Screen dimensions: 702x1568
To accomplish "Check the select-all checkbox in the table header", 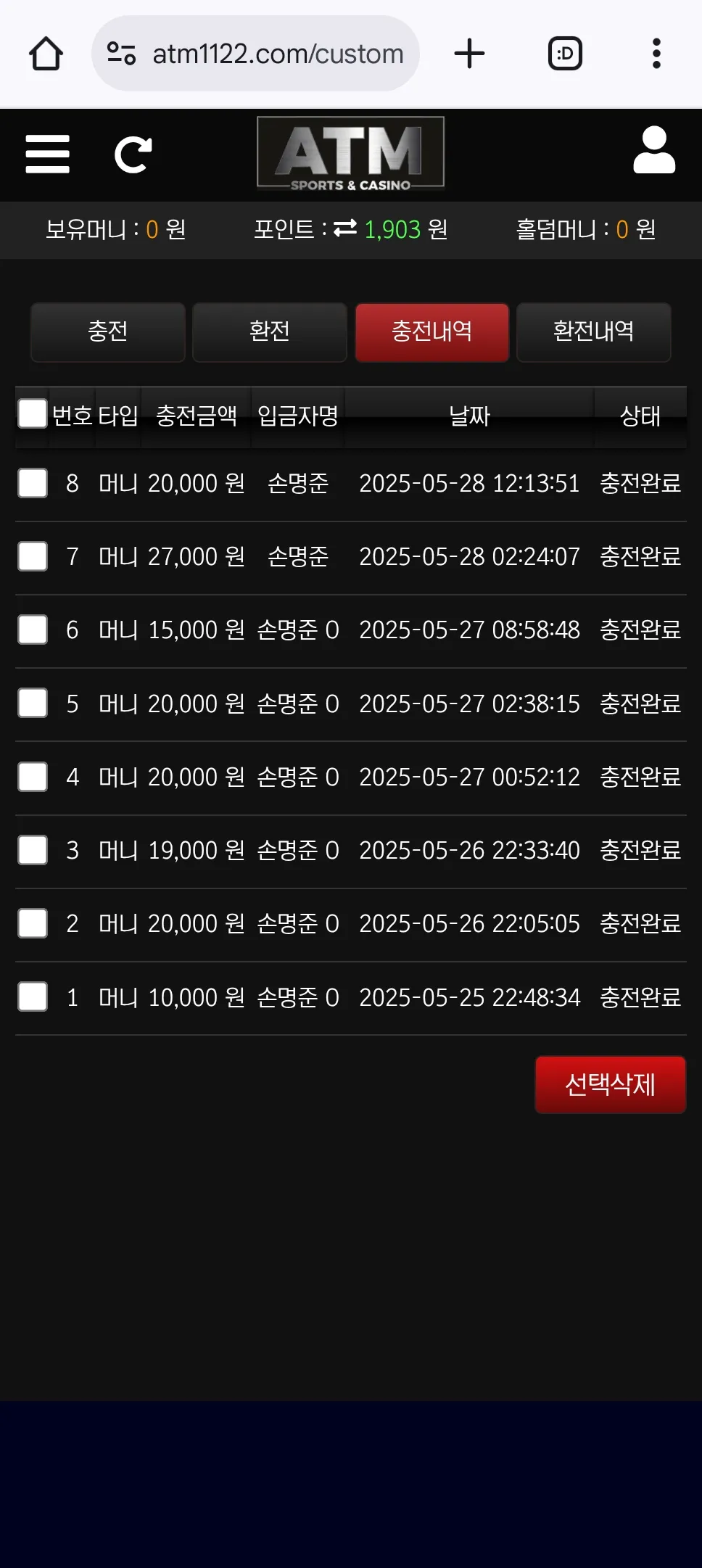I will pyautogui.click(x=33, y=413).
